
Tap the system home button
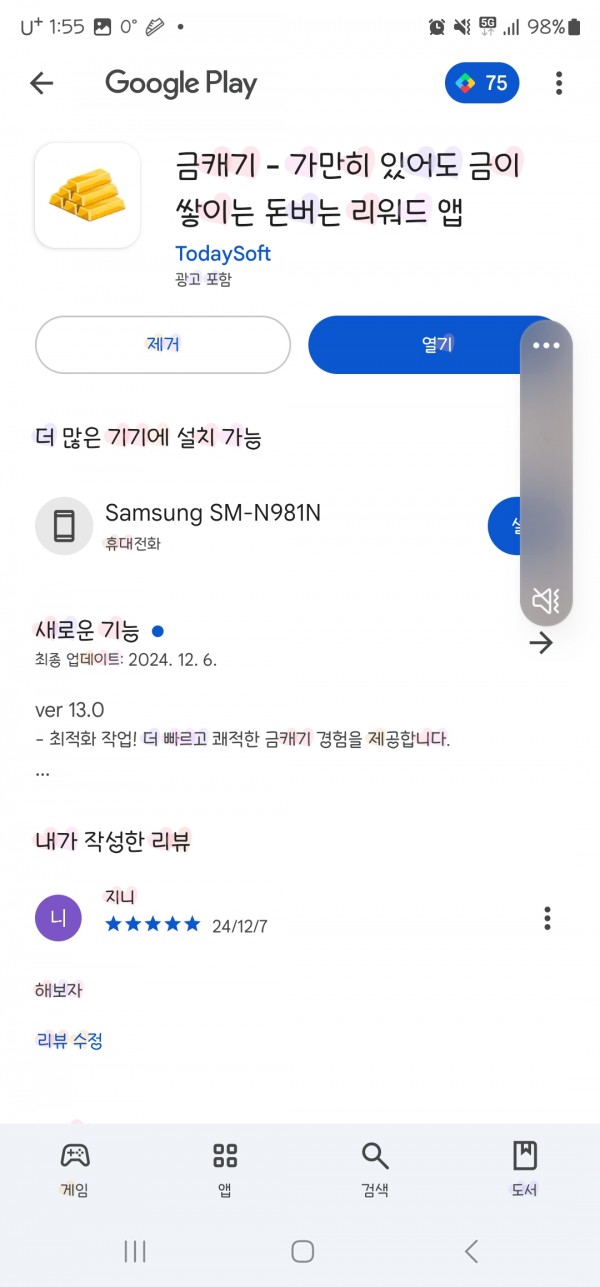click(x=302, y=1251)
